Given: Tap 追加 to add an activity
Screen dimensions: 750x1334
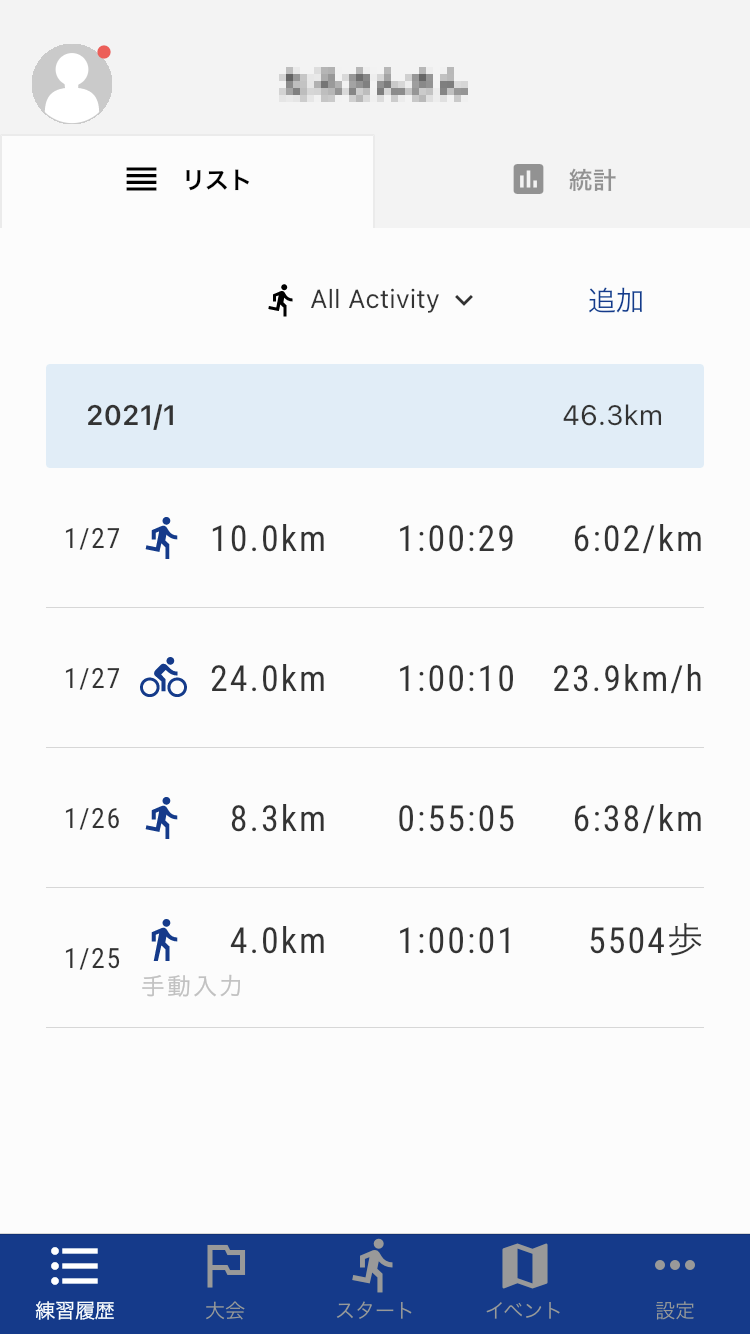Looking at the screenshot, I should (x=615, y=300).
